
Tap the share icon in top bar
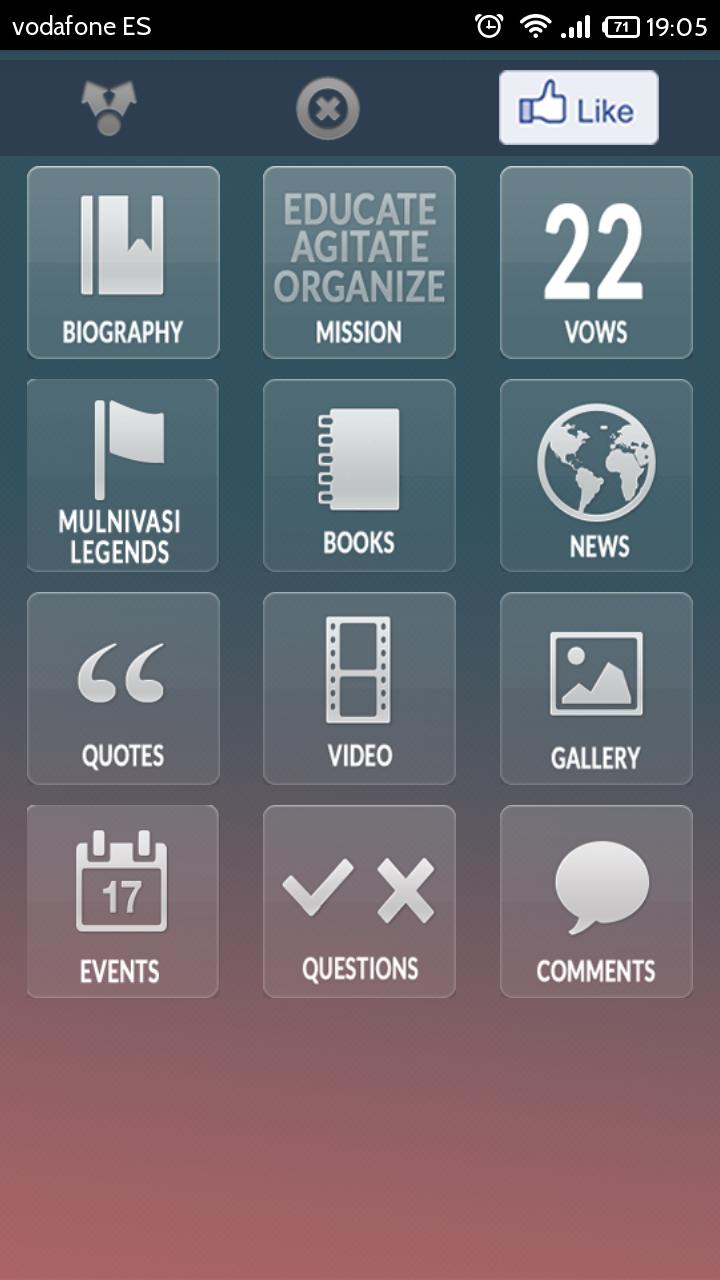109,108
